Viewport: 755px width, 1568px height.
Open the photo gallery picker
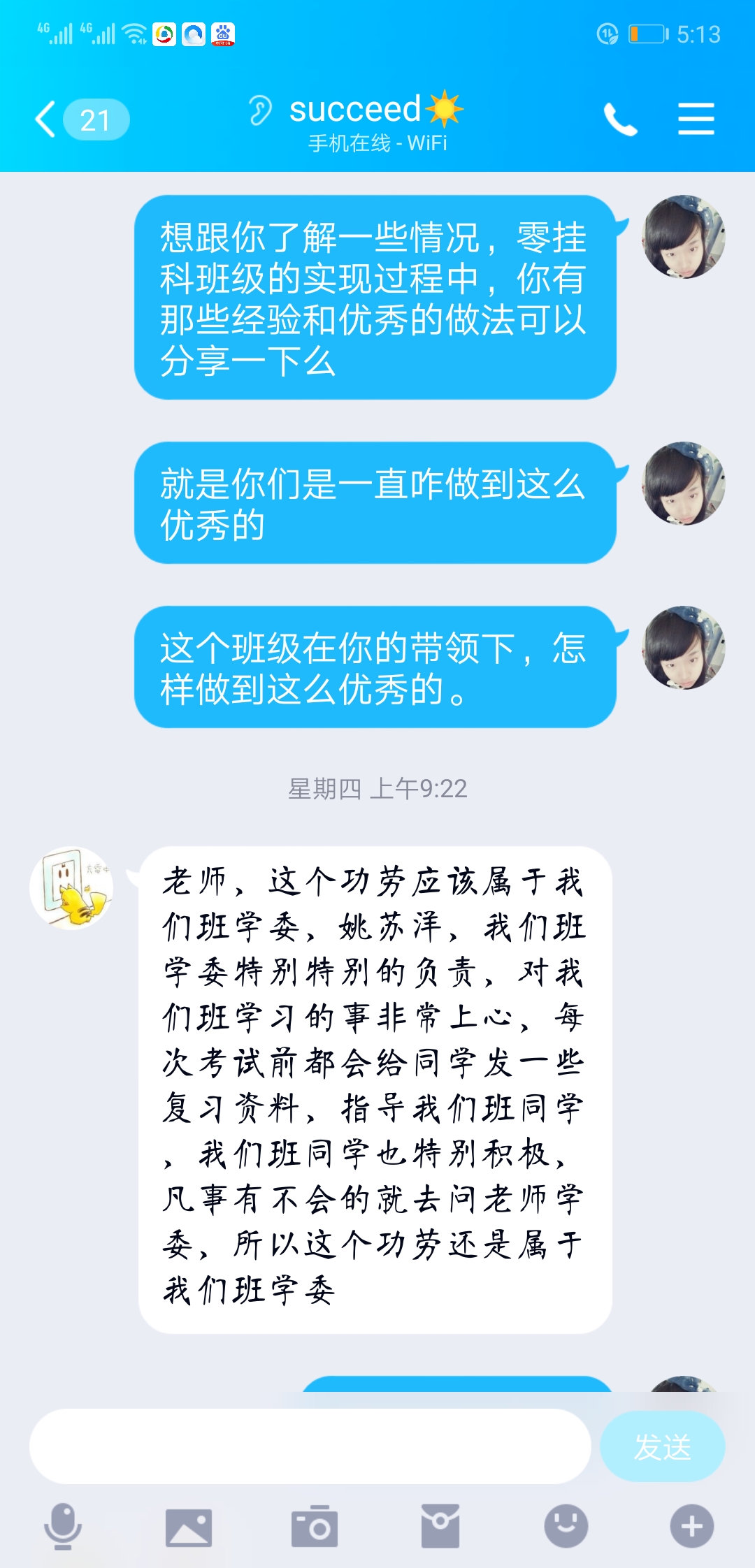tap(188, 1527)
